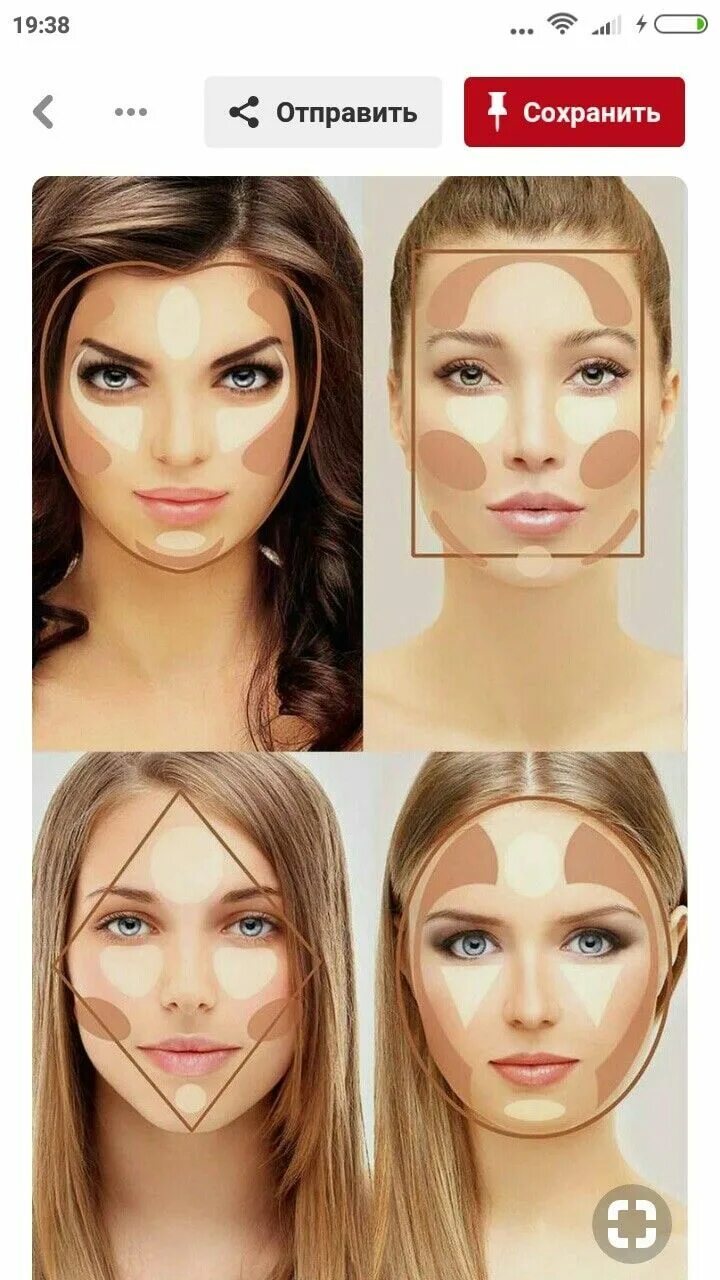The width and height of the screenshot is (720, 1280).
Task: Go back using the left arrow
Action: click(x=43, y=112)
